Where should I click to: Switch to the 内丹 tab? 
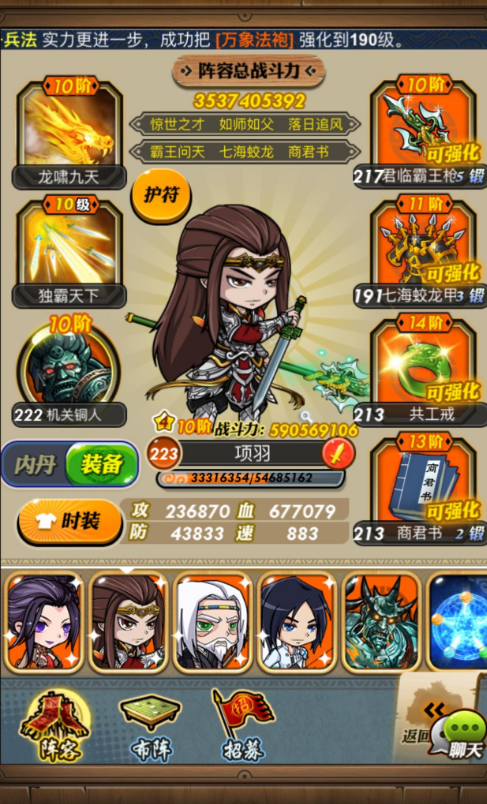click(x=35, y=464)
